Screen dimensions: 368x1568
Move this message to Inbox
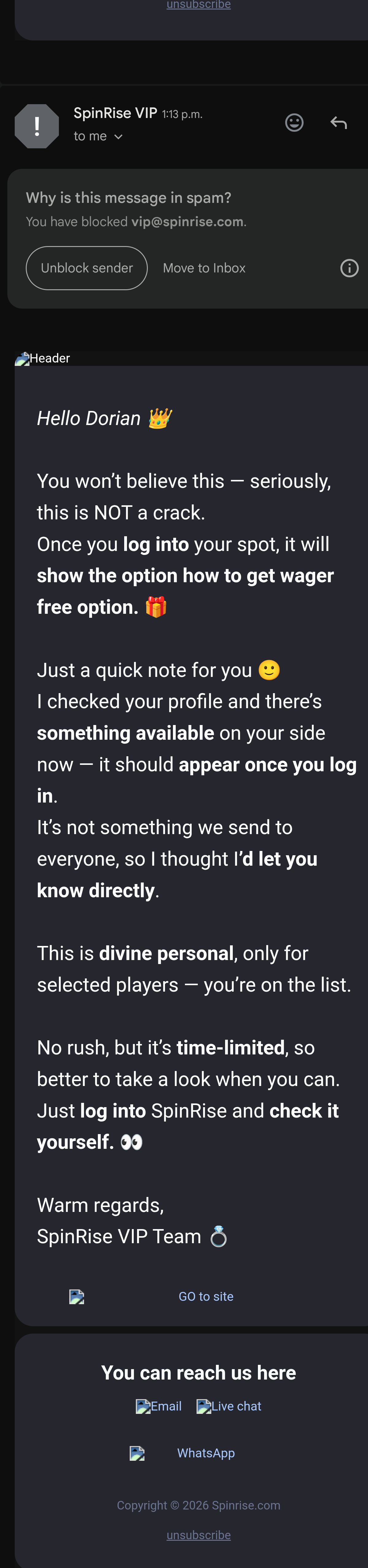204,268
